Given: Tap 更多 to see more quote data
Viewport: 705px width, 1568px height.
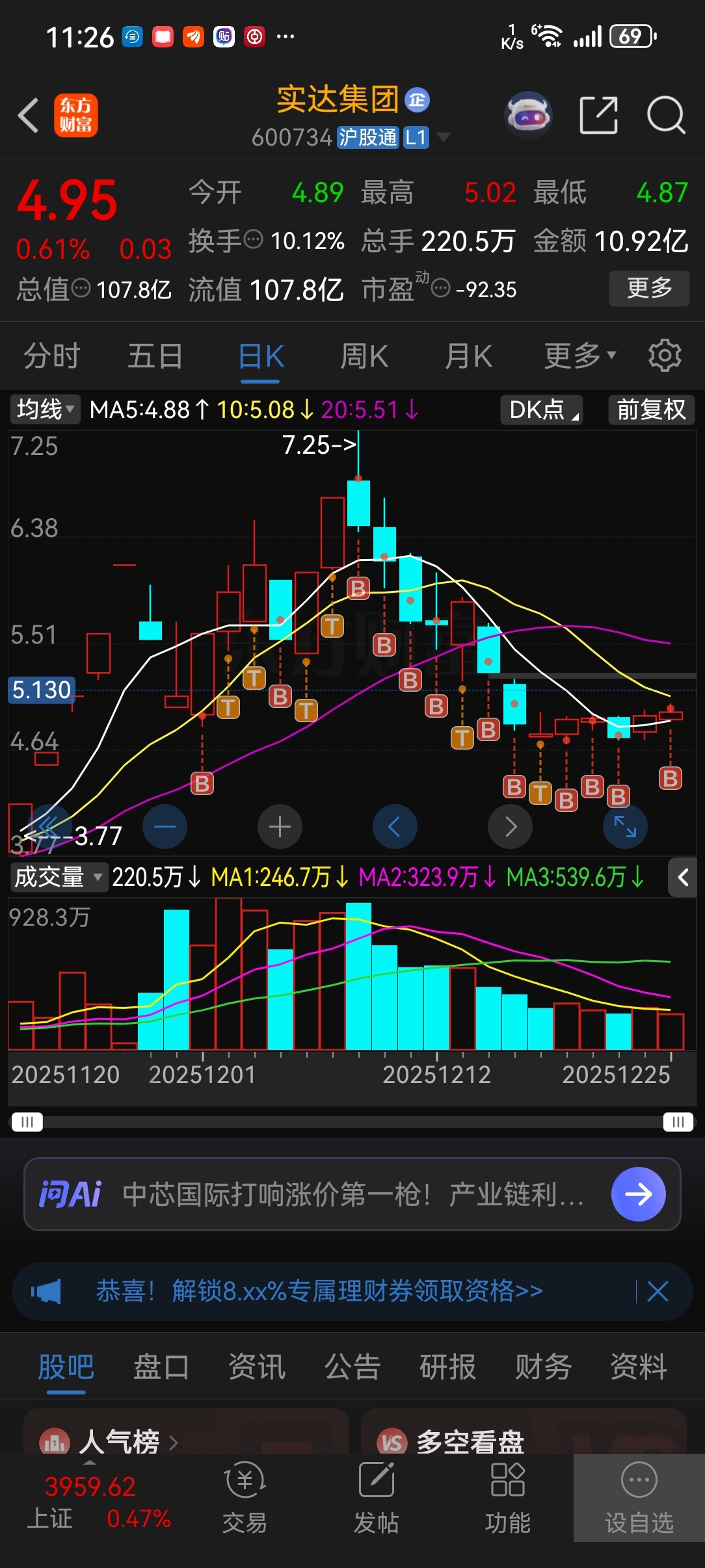Looking at the screenshot, I should point(648,288).
